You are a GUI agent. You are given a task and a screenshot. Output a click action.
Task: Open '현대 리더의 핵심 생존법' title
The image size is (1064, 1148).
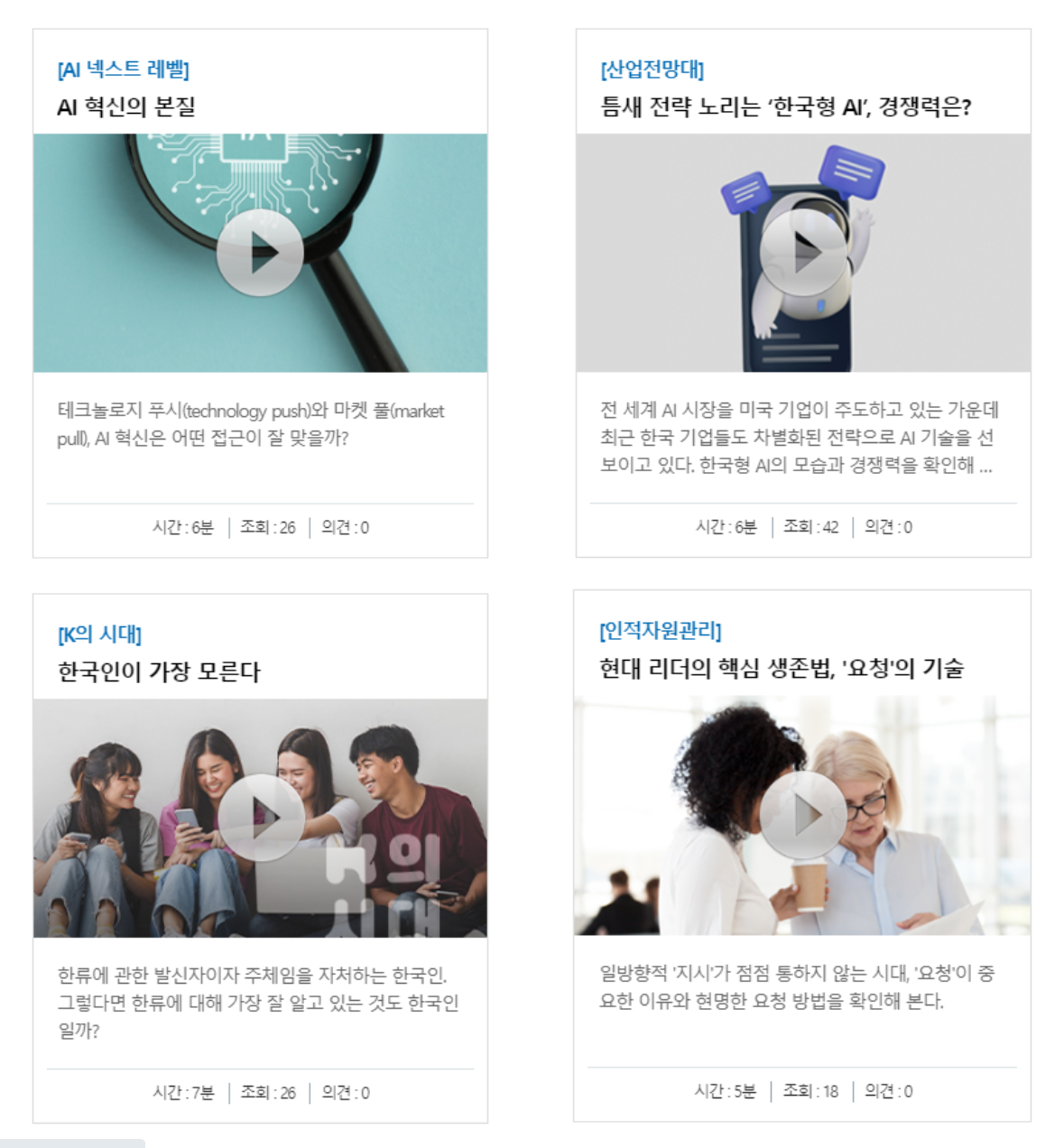782,668
